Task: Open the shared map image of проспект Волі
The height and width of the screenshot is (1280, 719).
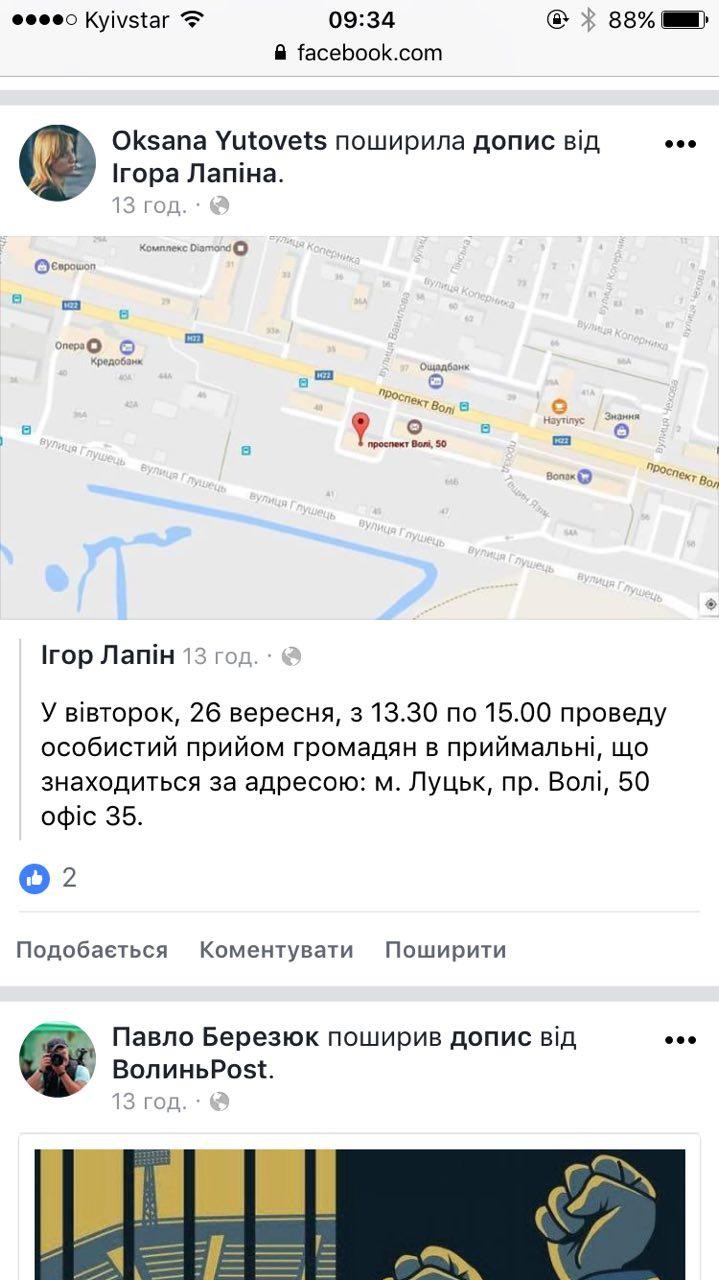Action: coord(359,427)
